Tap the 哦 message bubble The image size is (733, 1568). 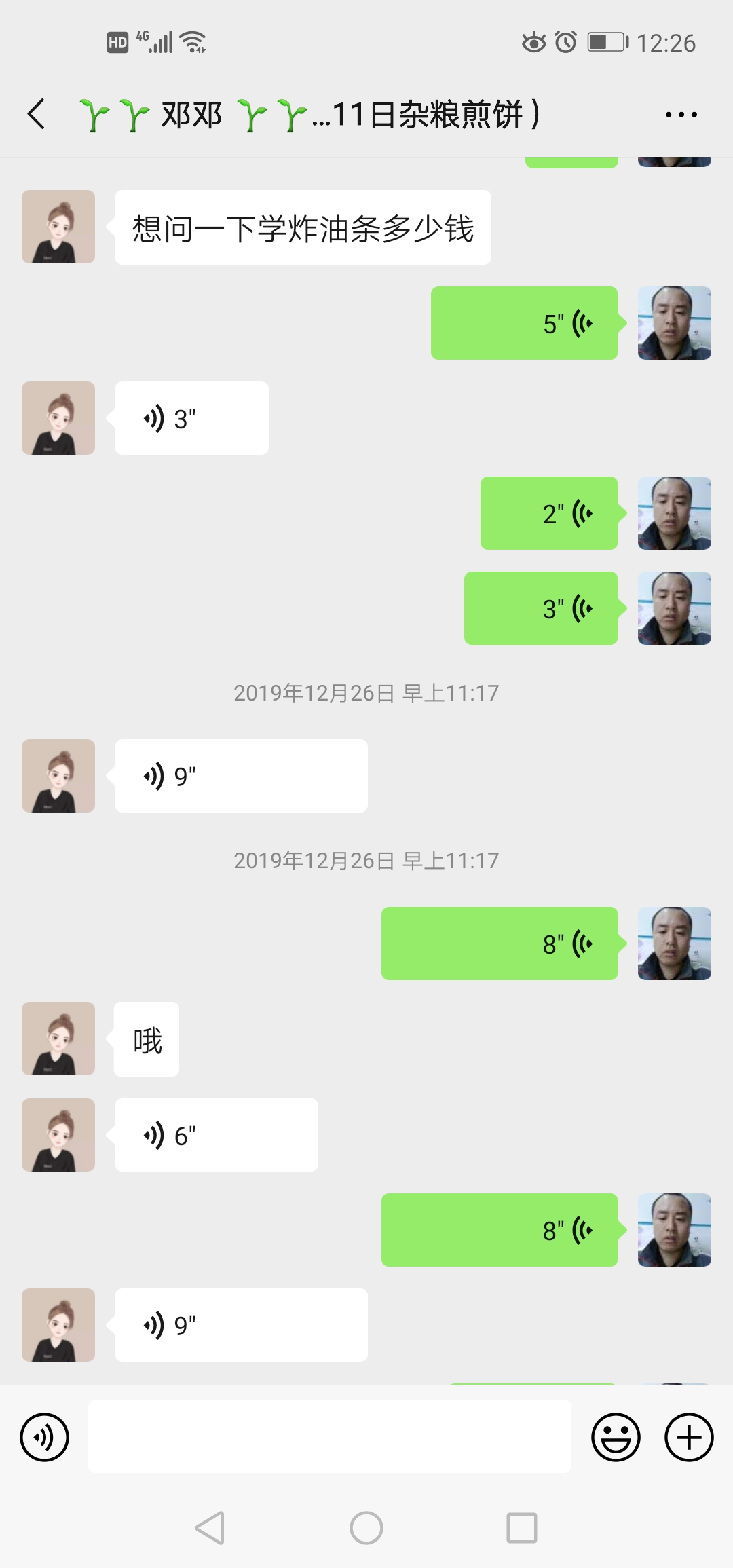click(x=145, y=1039)
